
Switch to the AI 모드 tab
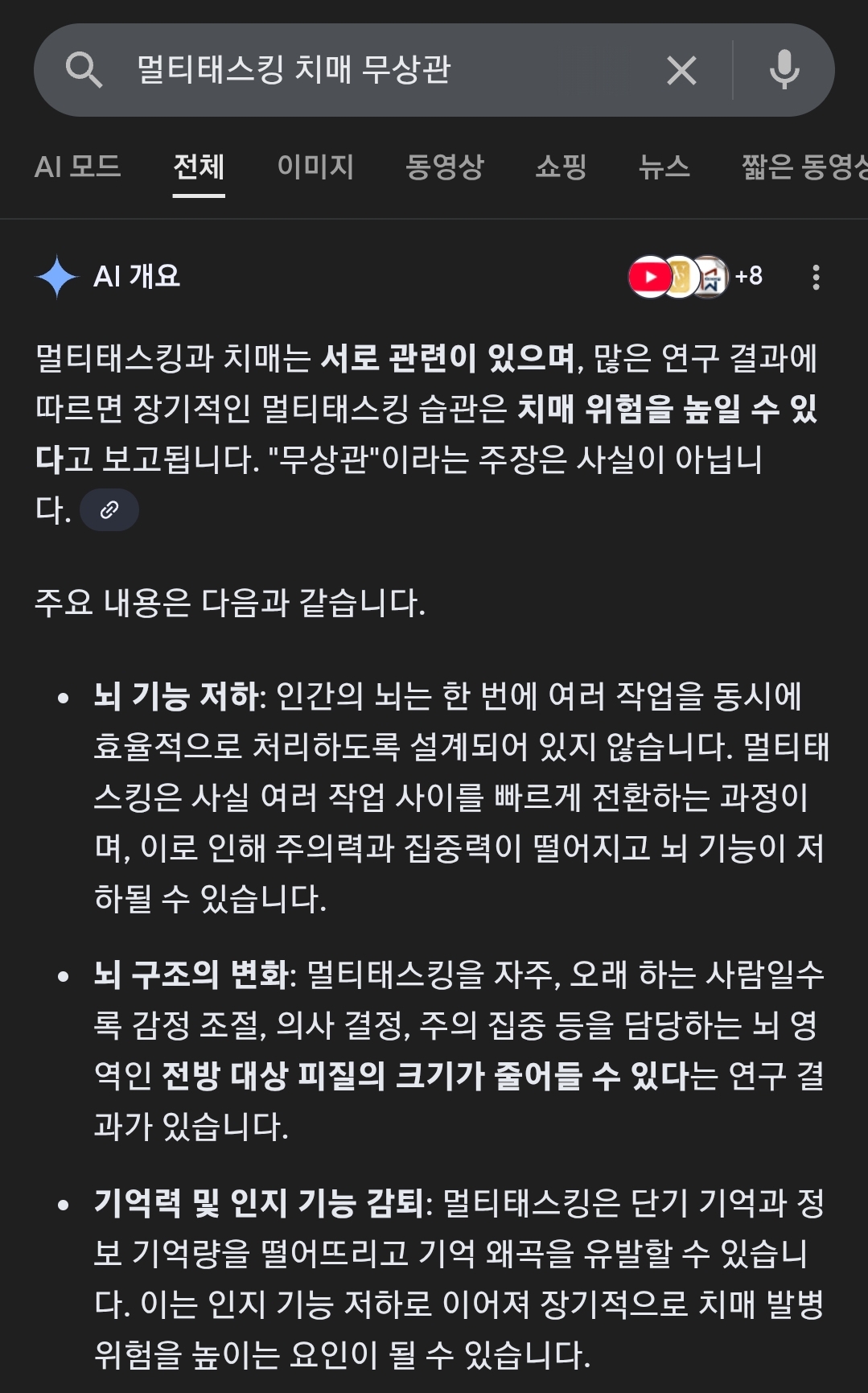(x=77, y=167)
